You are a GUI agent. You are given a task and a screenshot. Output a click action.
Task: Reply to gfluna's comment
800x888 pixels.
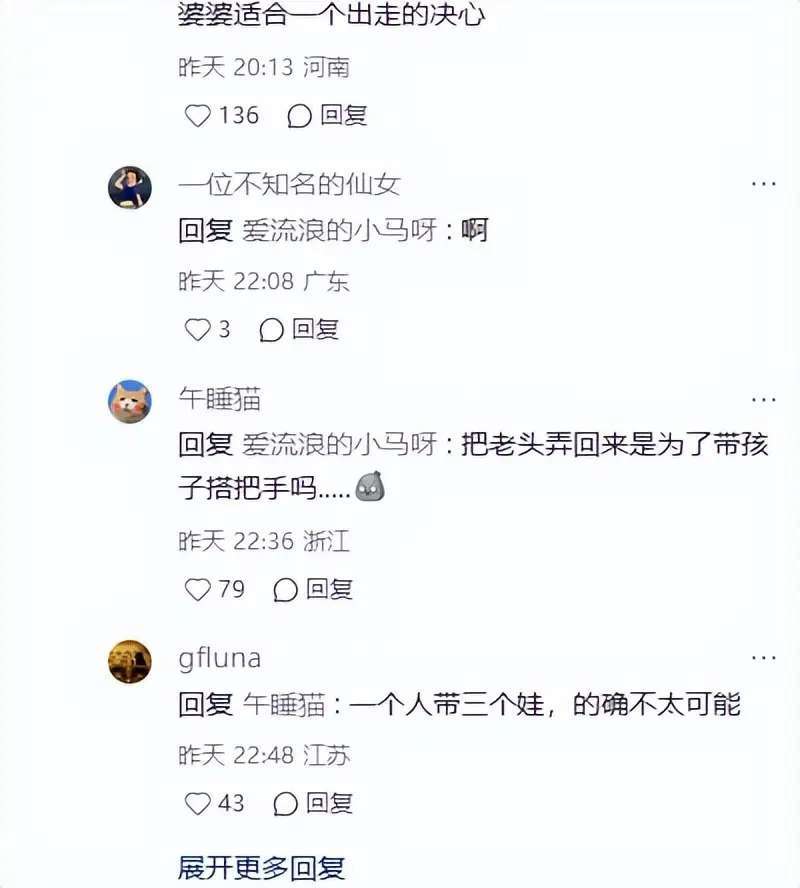[x=314, y=803]
